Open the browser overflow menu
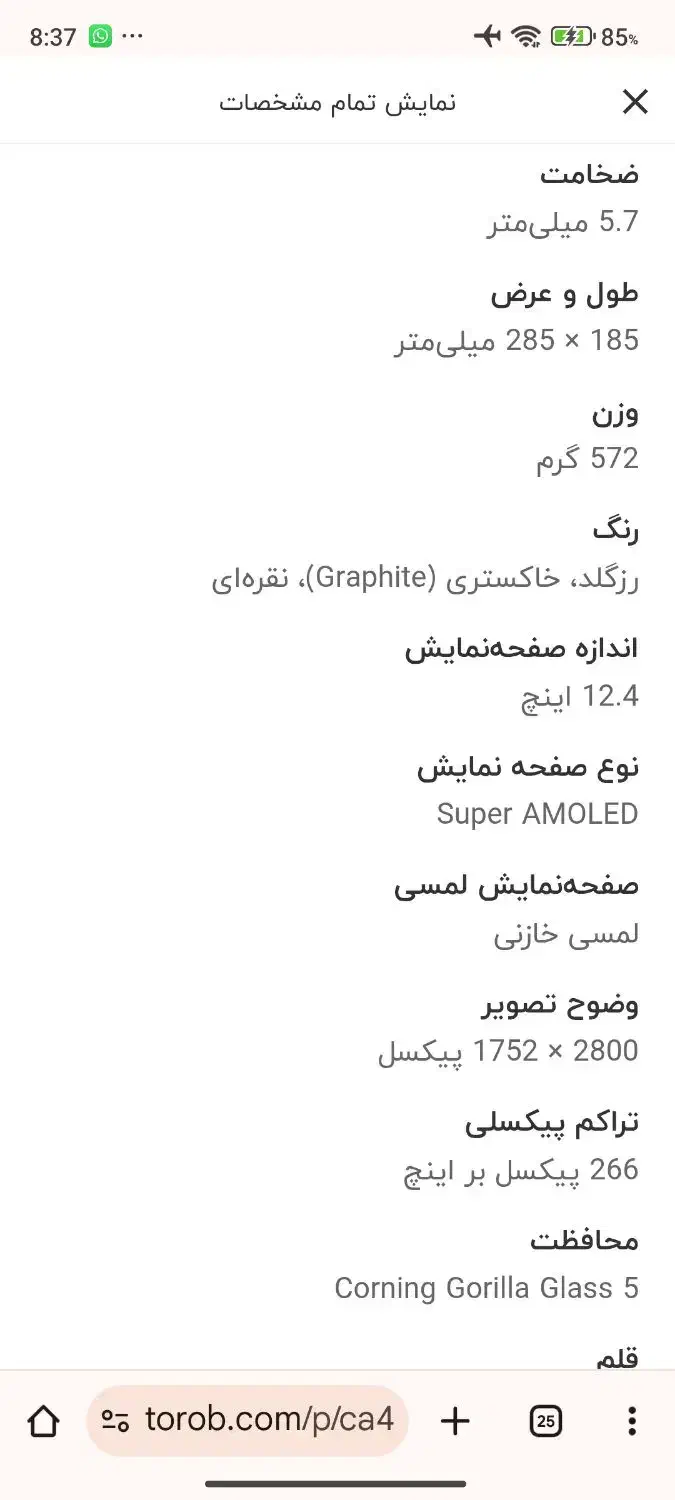 click(632, 1421)
